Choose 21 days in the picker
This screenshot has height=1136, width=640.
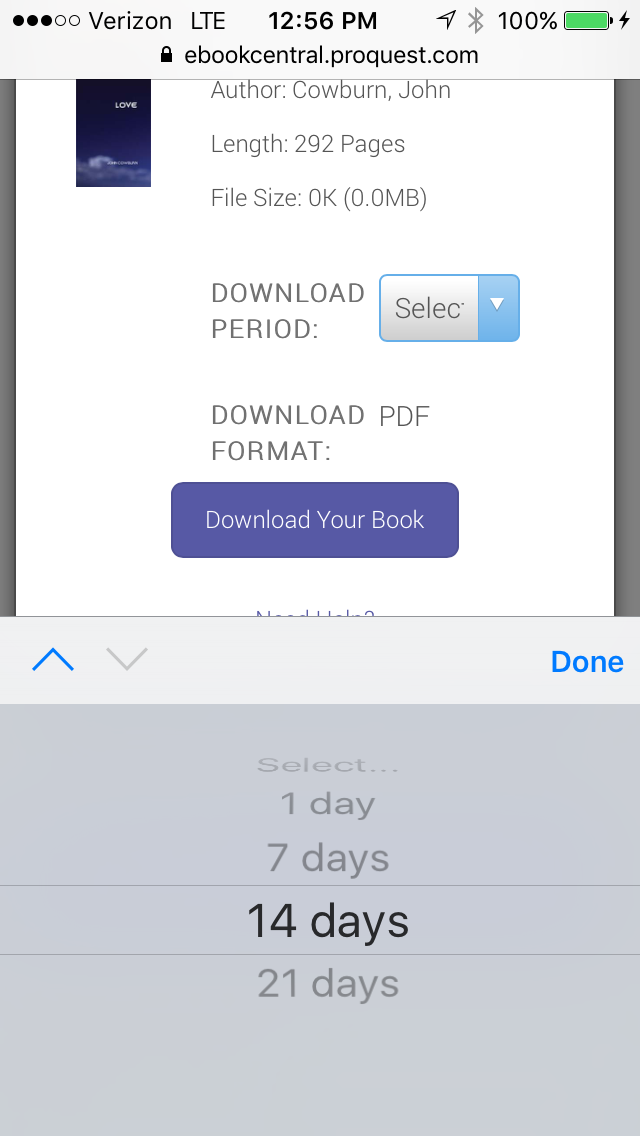328,983
